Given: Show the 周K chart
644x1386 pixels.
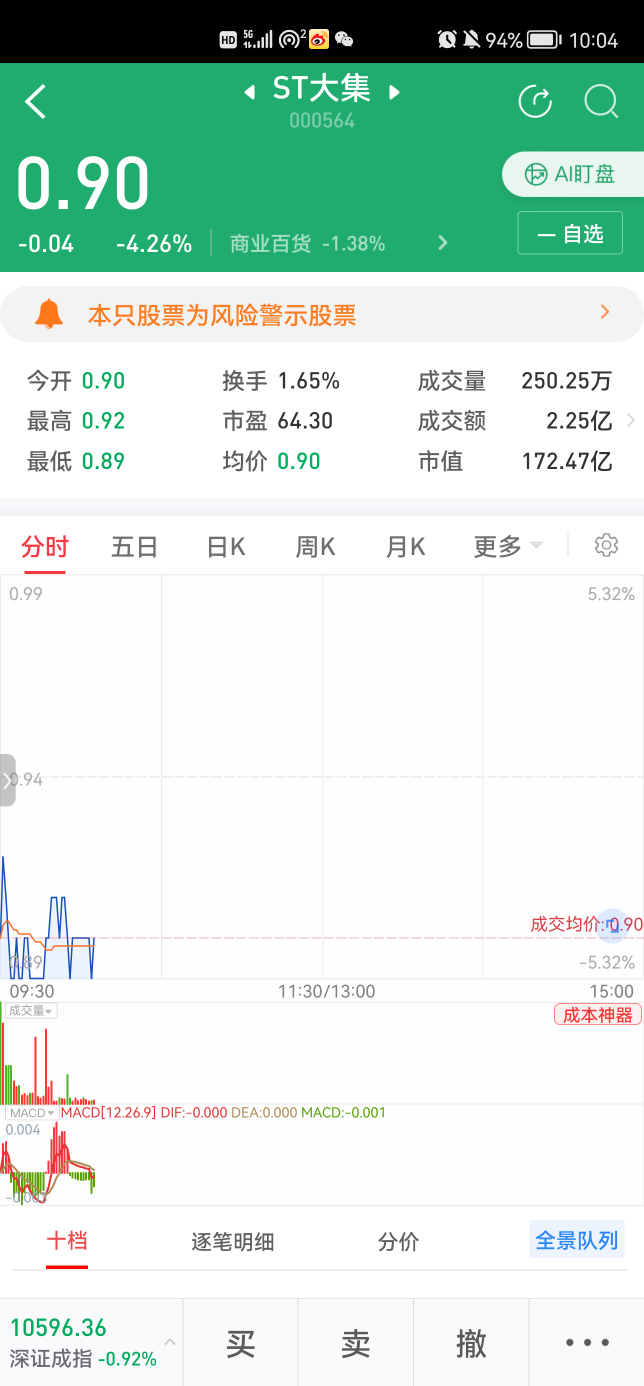Looking at the screenshot, I should 315,546.
